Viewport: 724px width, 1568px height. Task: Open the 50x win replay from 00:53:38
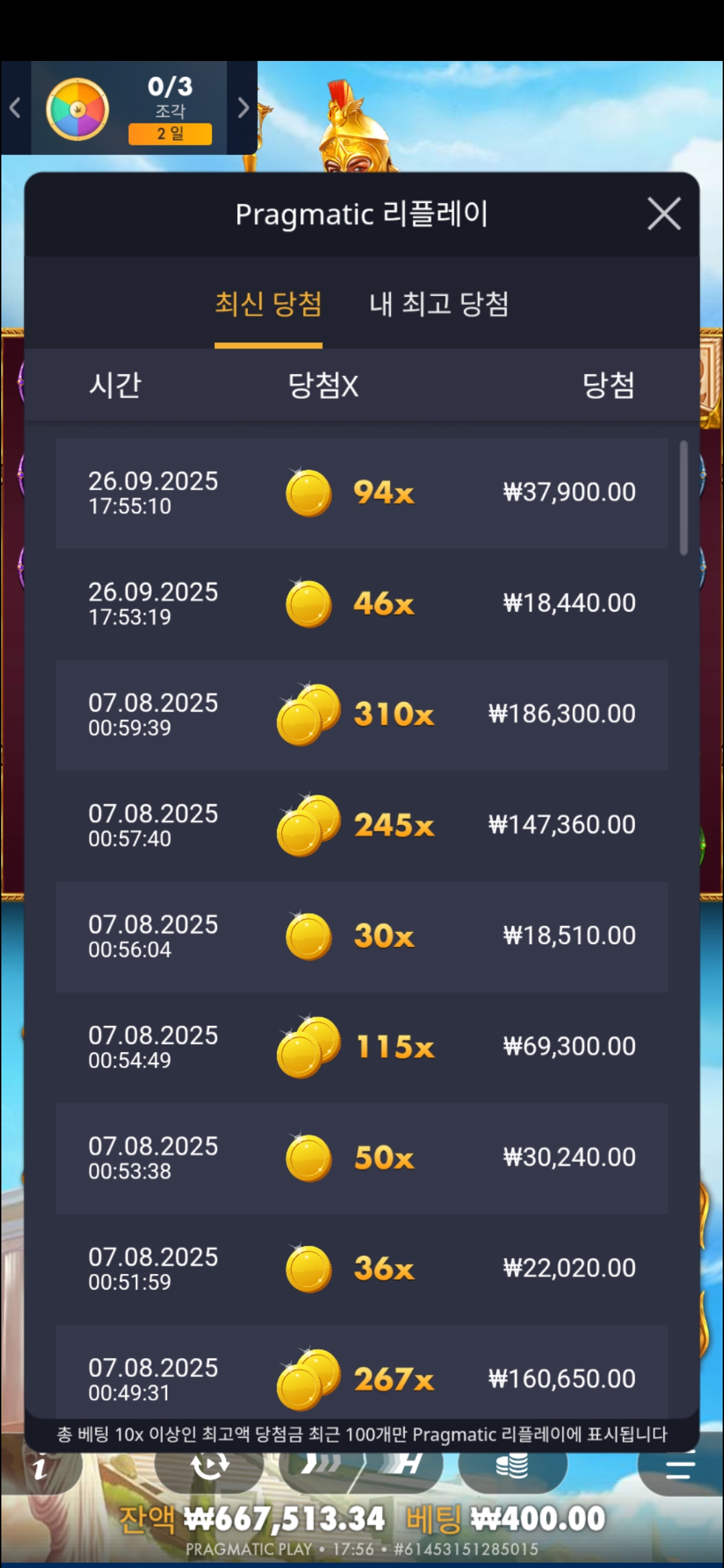coord(362,1158)
